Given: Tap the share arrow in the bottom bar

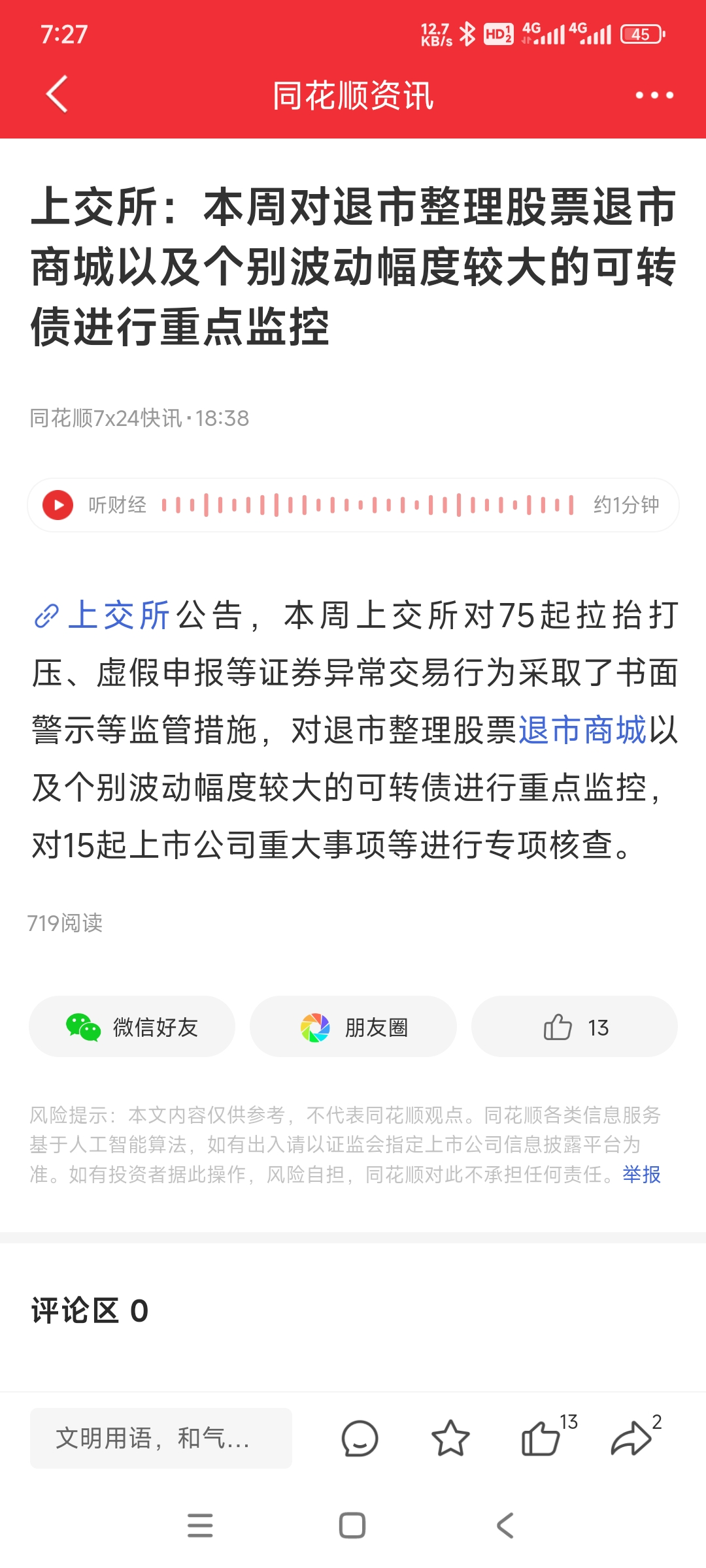Looking at the screenshot, I should (x=631, y=1439).
